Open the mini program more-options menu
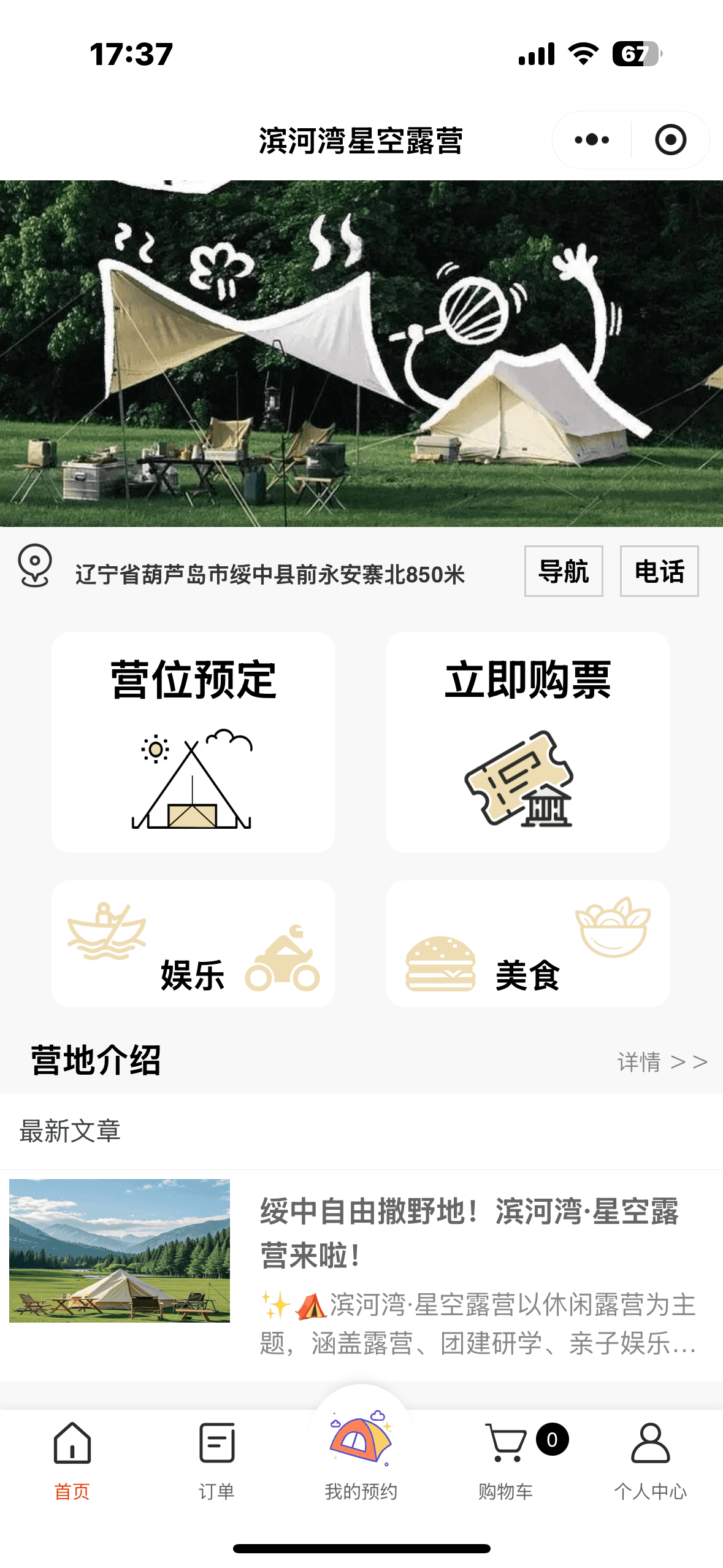 pyautogui.click(x=592, y=140)
